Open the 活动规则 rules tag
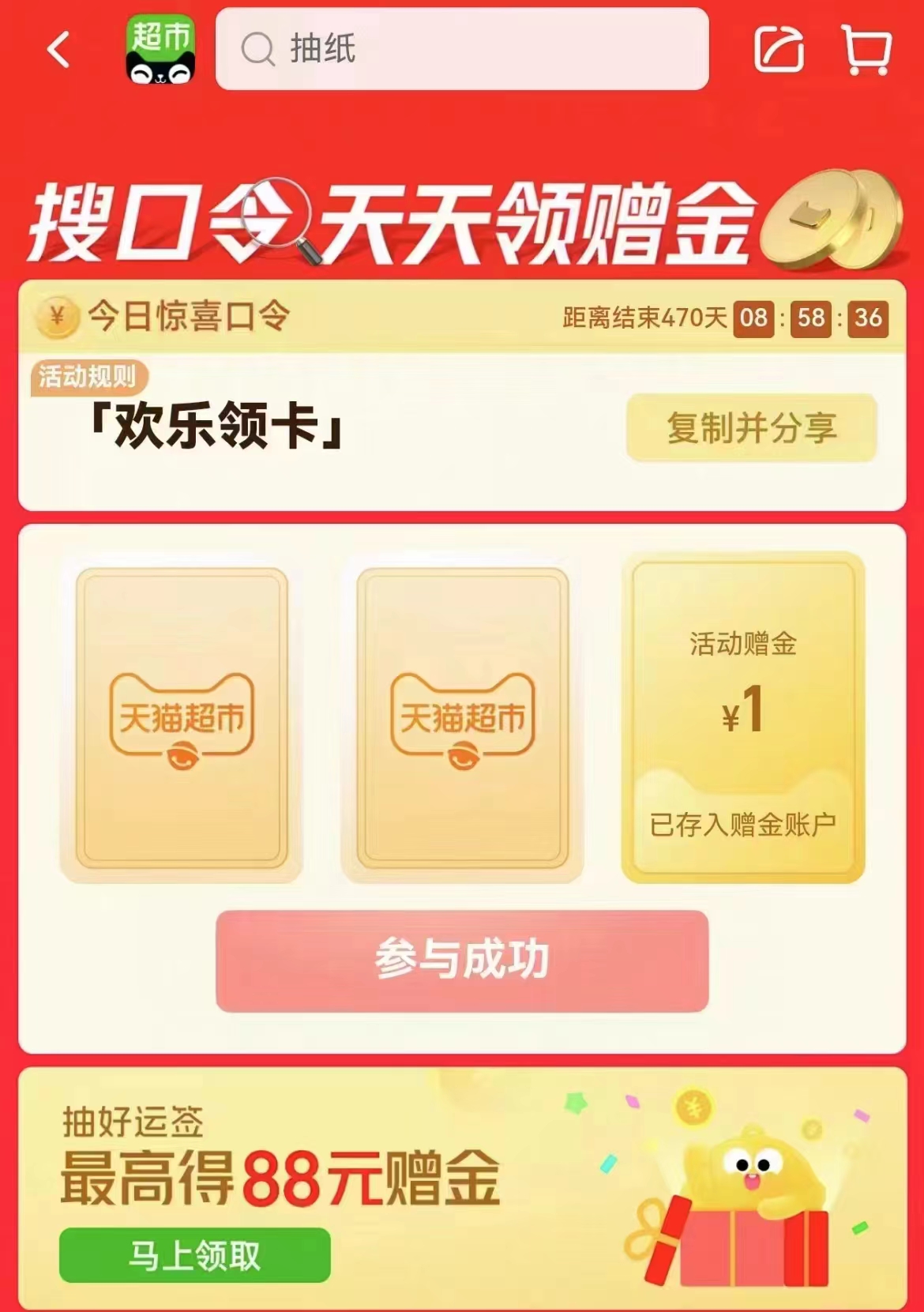The height and width of the screenshot is (1312, 924). point(87,378)
